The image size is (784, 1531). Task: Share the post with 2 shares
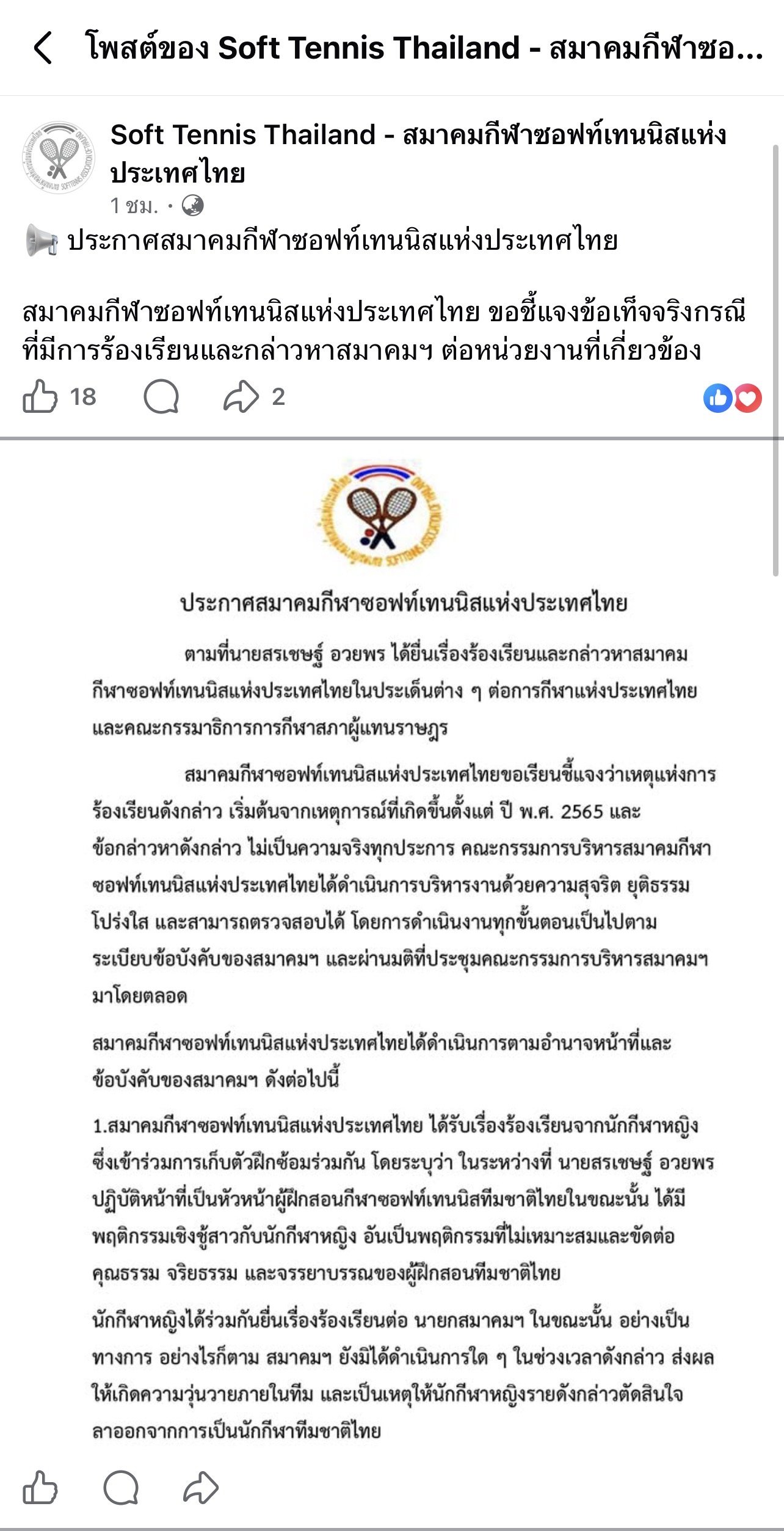[241, 397]
